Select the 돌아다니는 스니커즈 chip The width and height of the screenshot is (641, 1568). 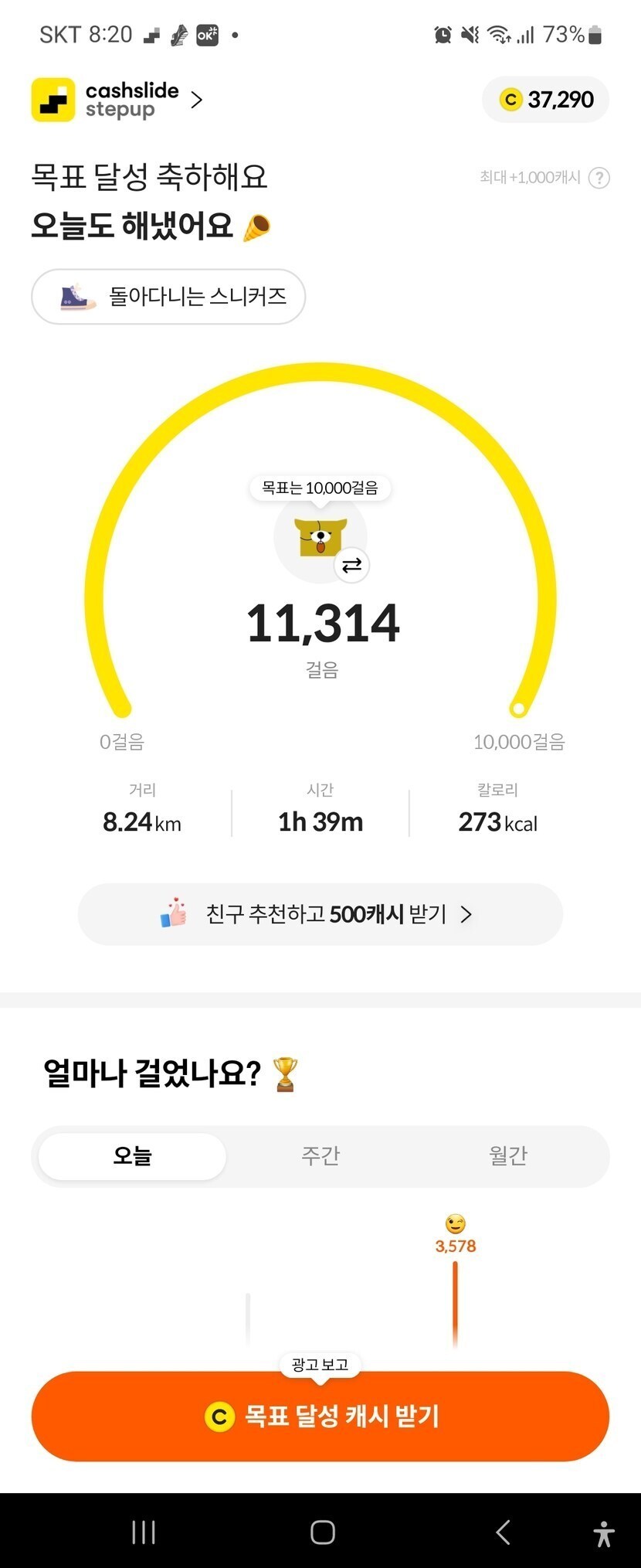(x=168, y=297)
